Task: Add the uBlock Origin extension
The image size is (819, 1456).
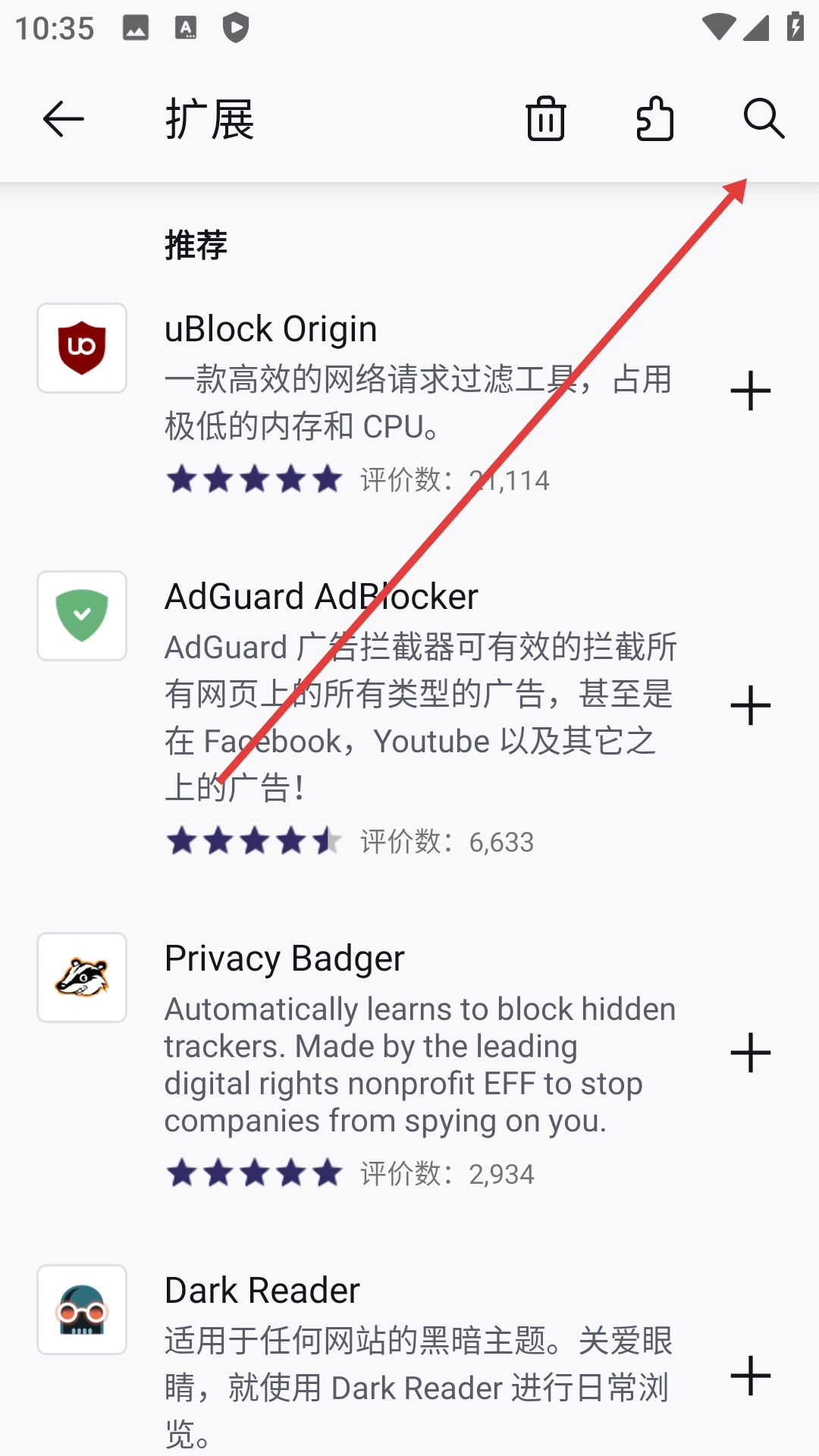Action: (750, 391)
